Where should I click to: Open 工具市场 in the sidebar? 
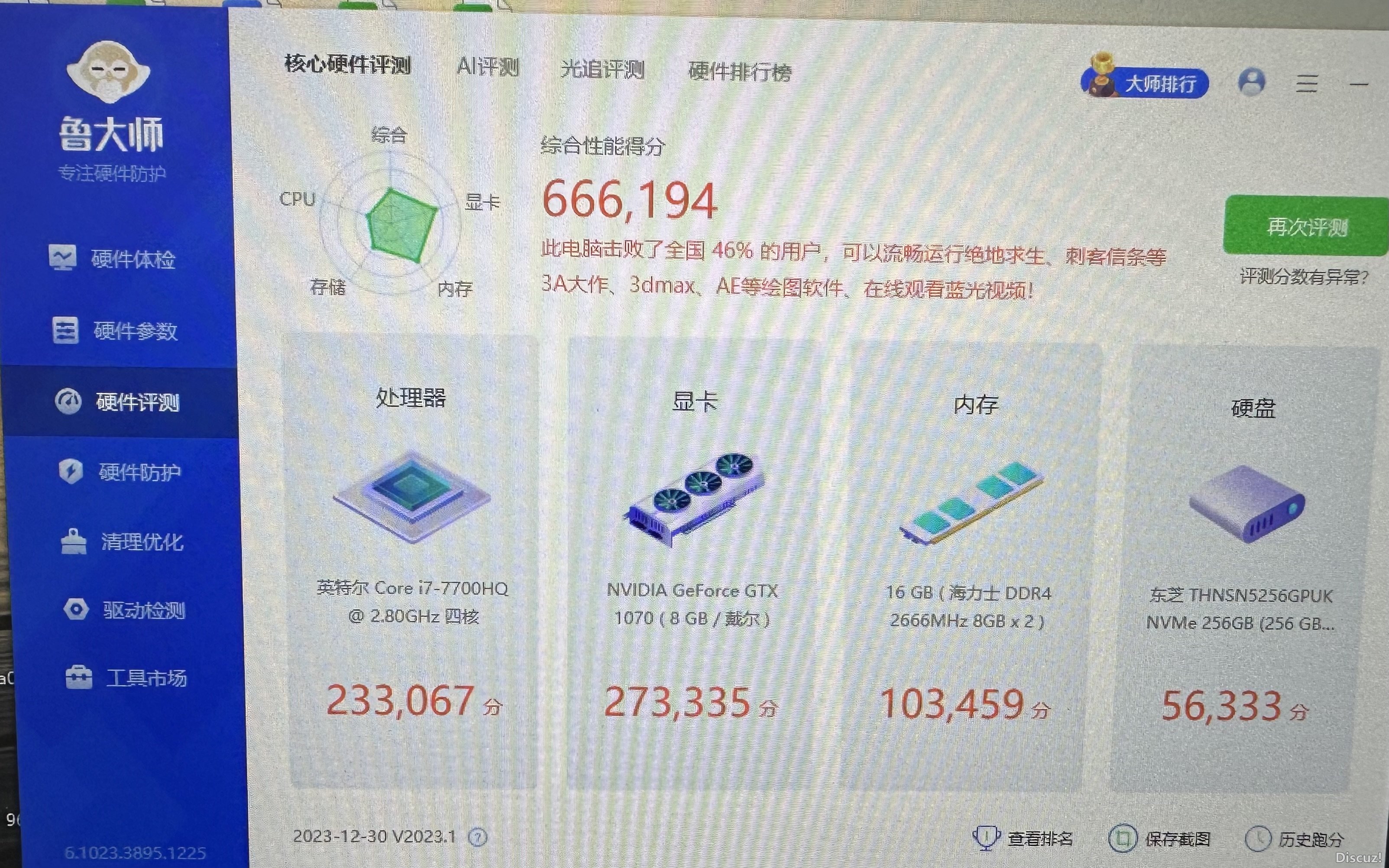pos(127,678)
